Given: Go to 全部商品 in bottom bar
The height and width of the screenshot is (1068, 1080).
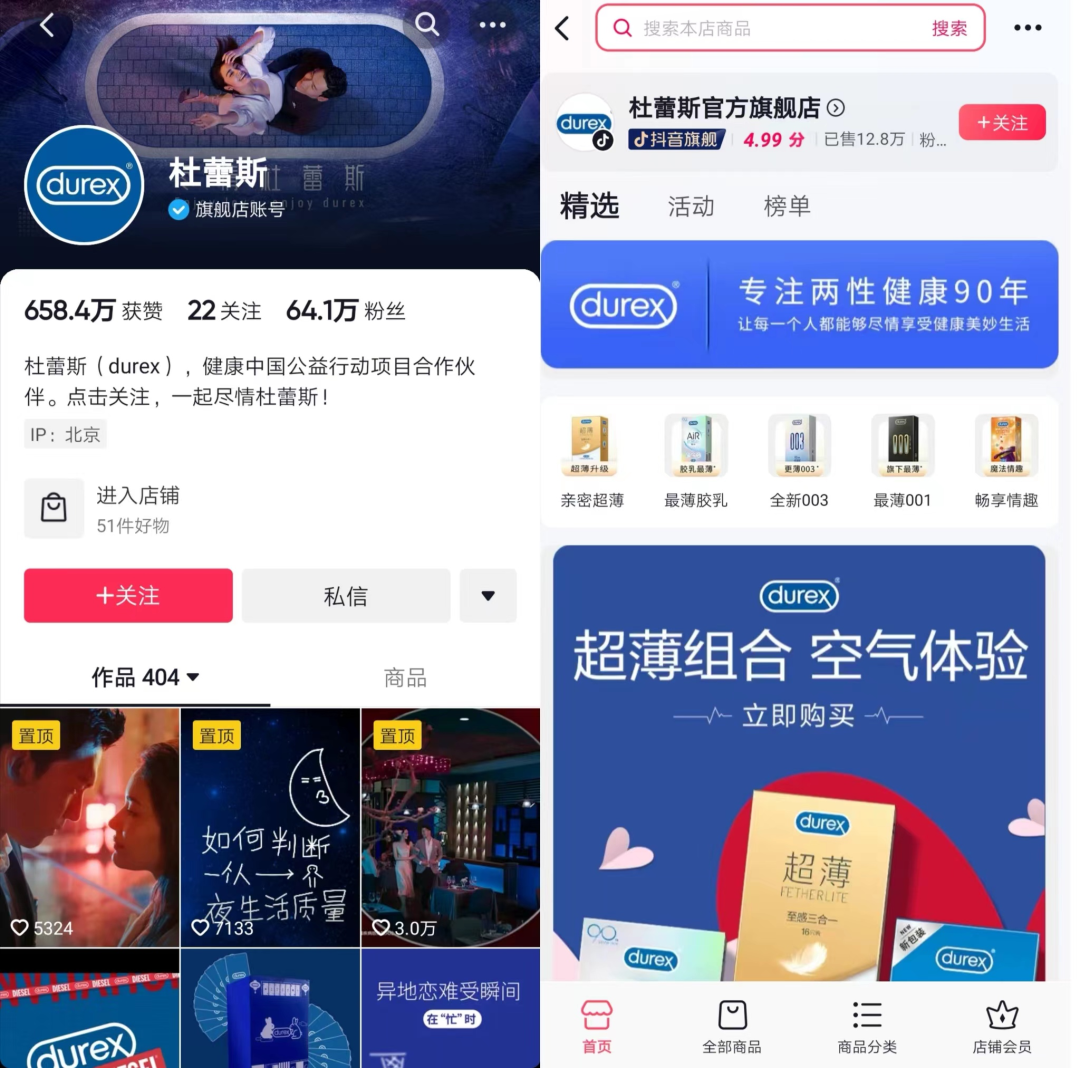Looking at the screenshot, I should pyautogui.click(x=732, y=1027).
